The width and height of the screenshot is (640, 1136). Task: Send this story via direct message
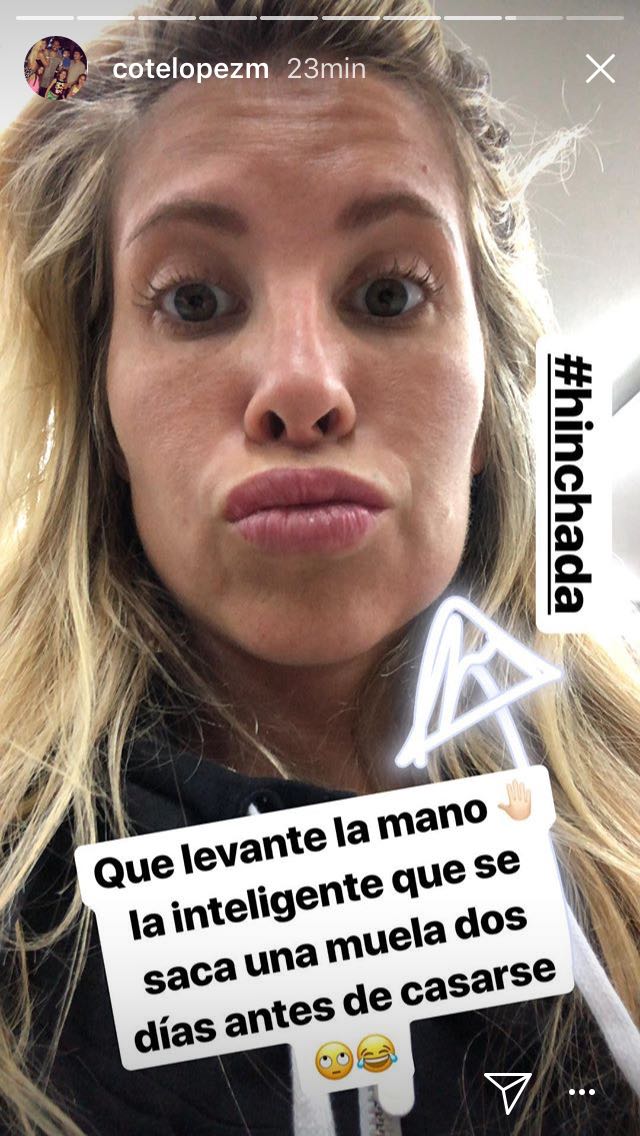point(507,1091)
